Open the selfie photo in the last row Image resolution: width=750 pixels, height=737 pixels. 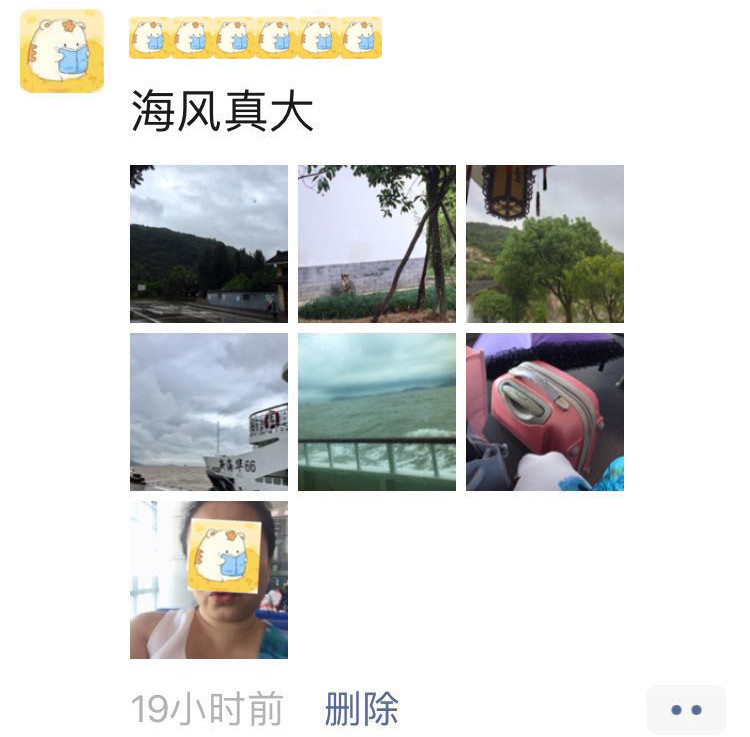(209, 579)
